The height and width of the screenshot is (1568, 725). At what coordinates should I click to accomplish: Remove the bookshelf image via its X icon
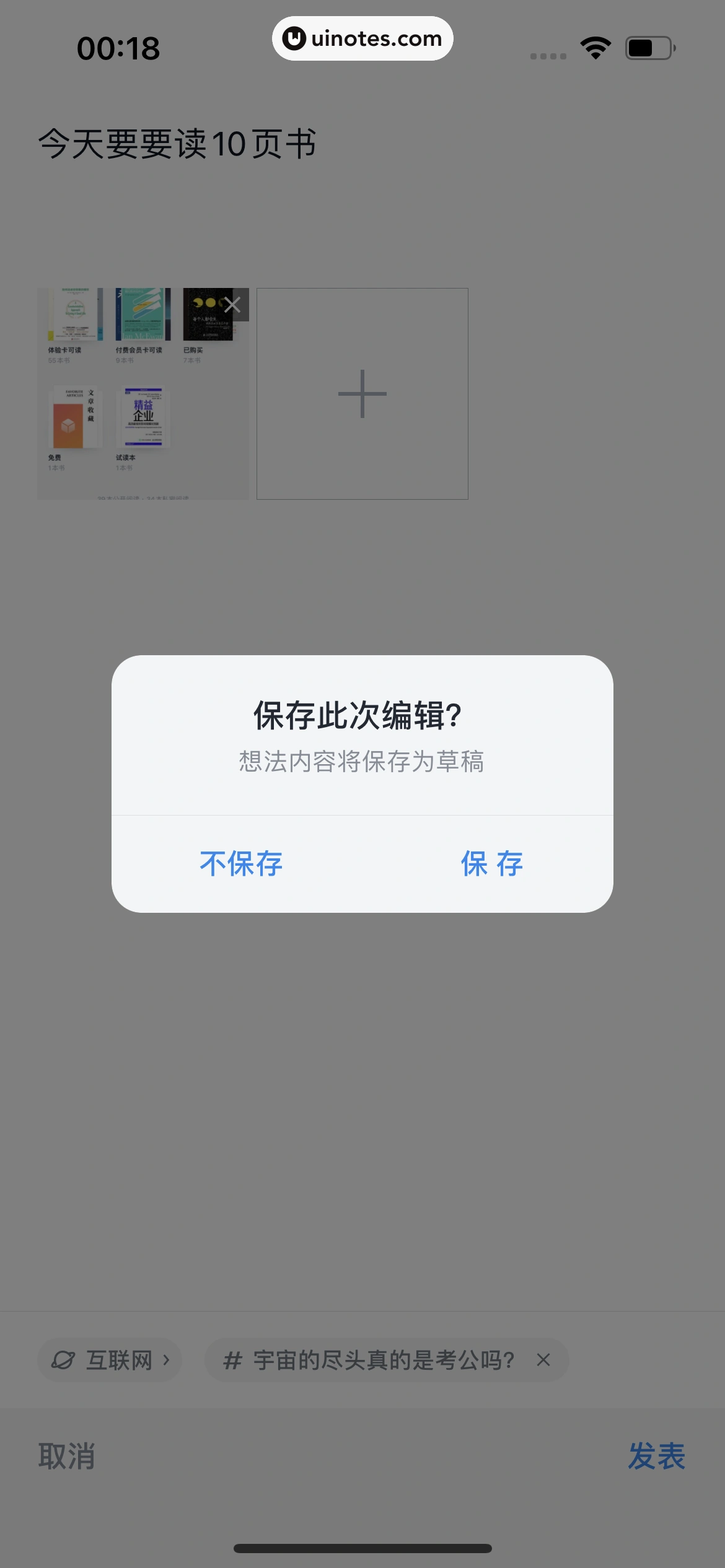[x=233, y=304]
